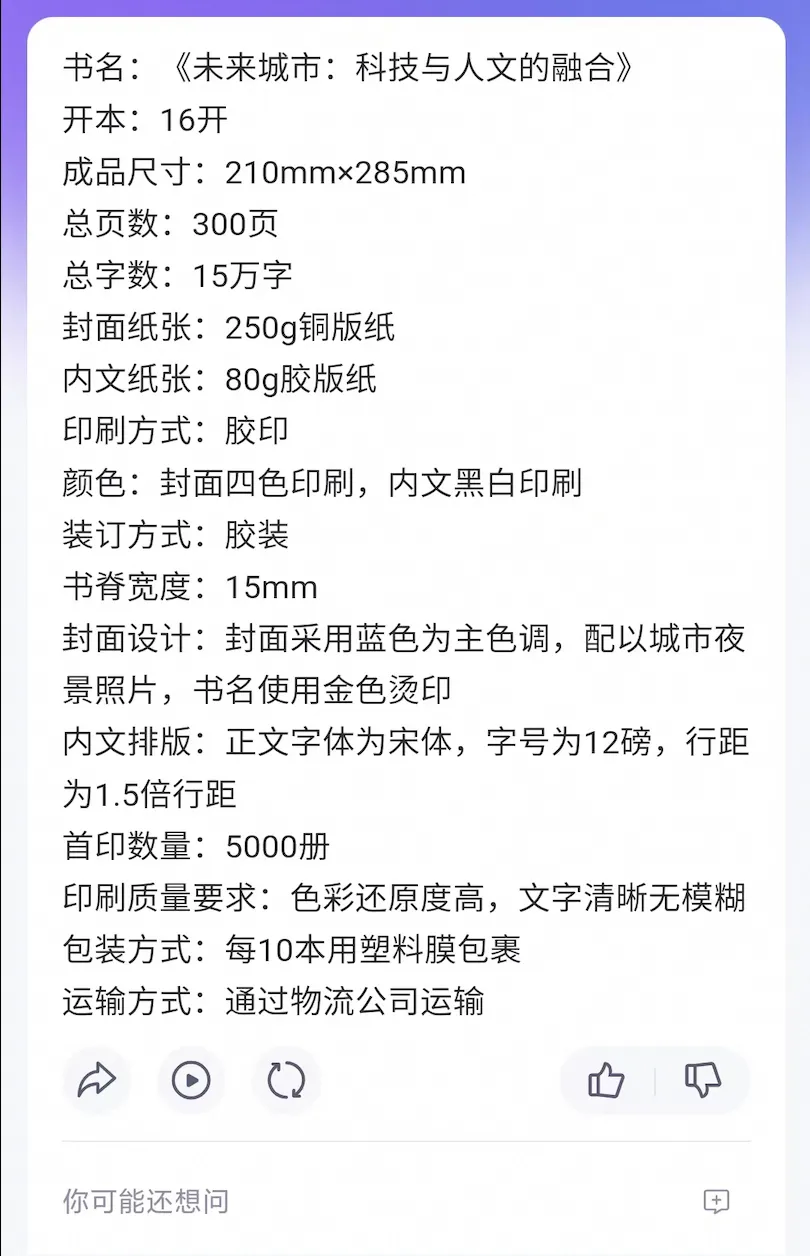Regenerate the response
This screenshot has width=810, height=1256.
pos(286,1080)
